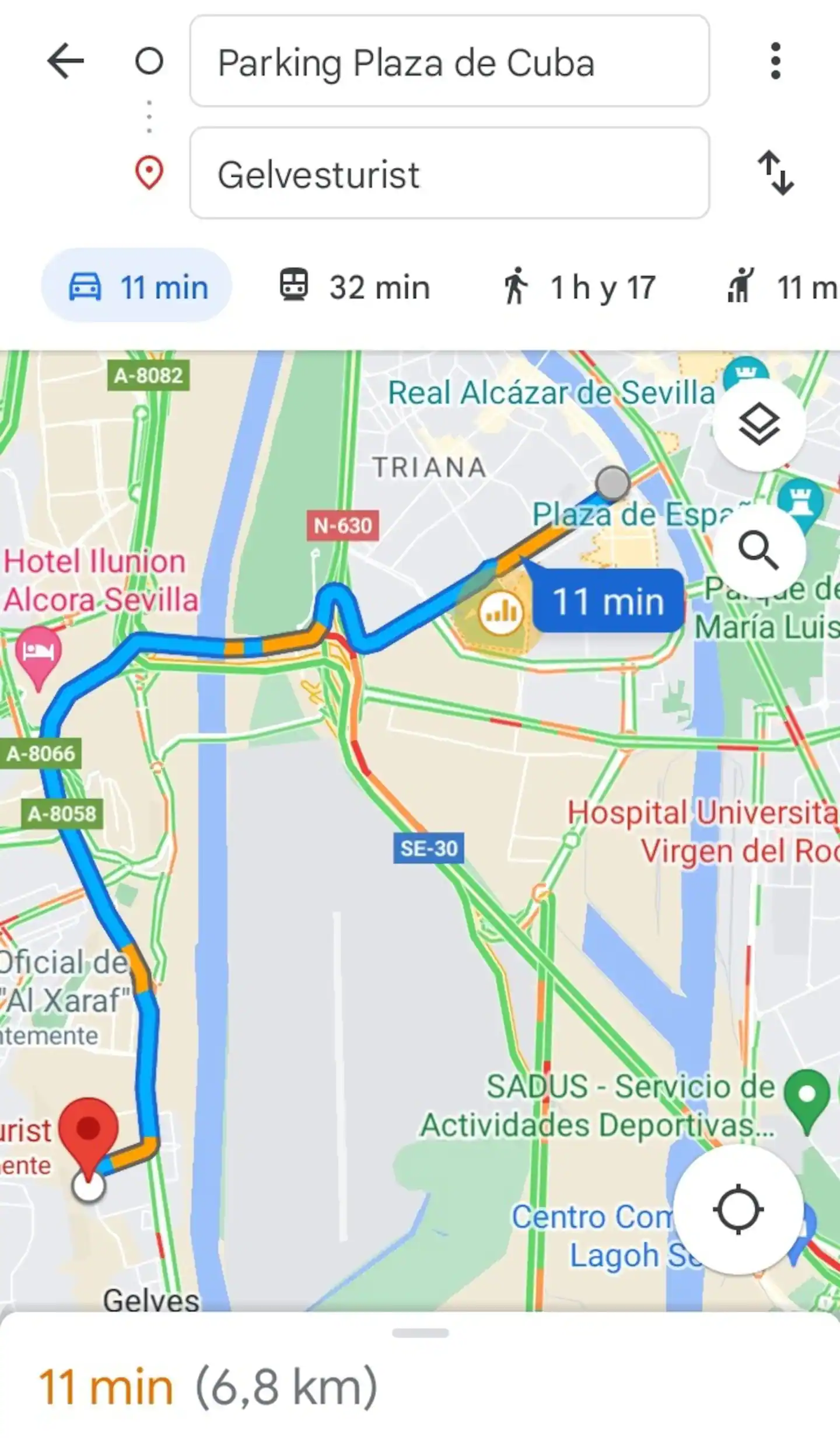This screenshot has height=1438, width=840.
Task: Edit the destination field Gelvesturist
Action: [x=449, y=173]
